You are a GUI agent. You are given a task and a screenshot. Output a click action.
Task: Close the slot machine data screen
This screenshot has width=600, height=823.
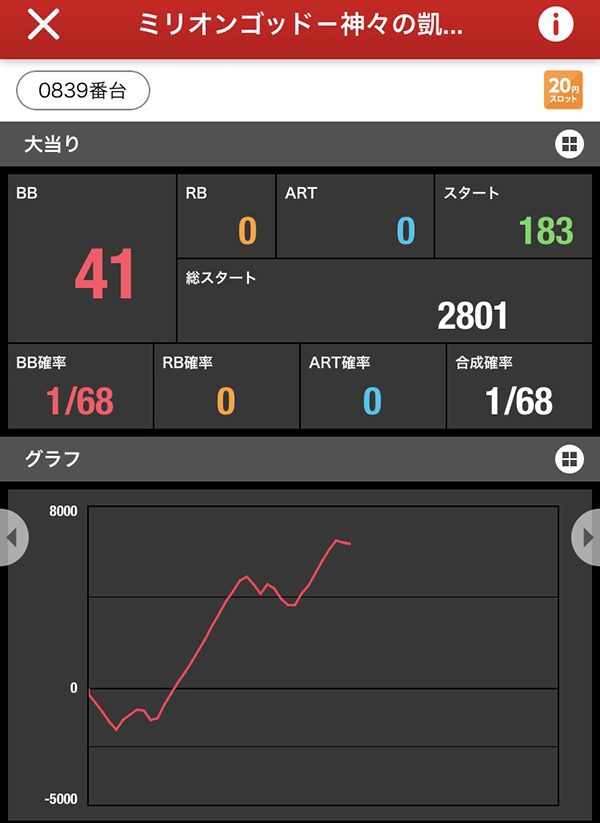point(43,25)
